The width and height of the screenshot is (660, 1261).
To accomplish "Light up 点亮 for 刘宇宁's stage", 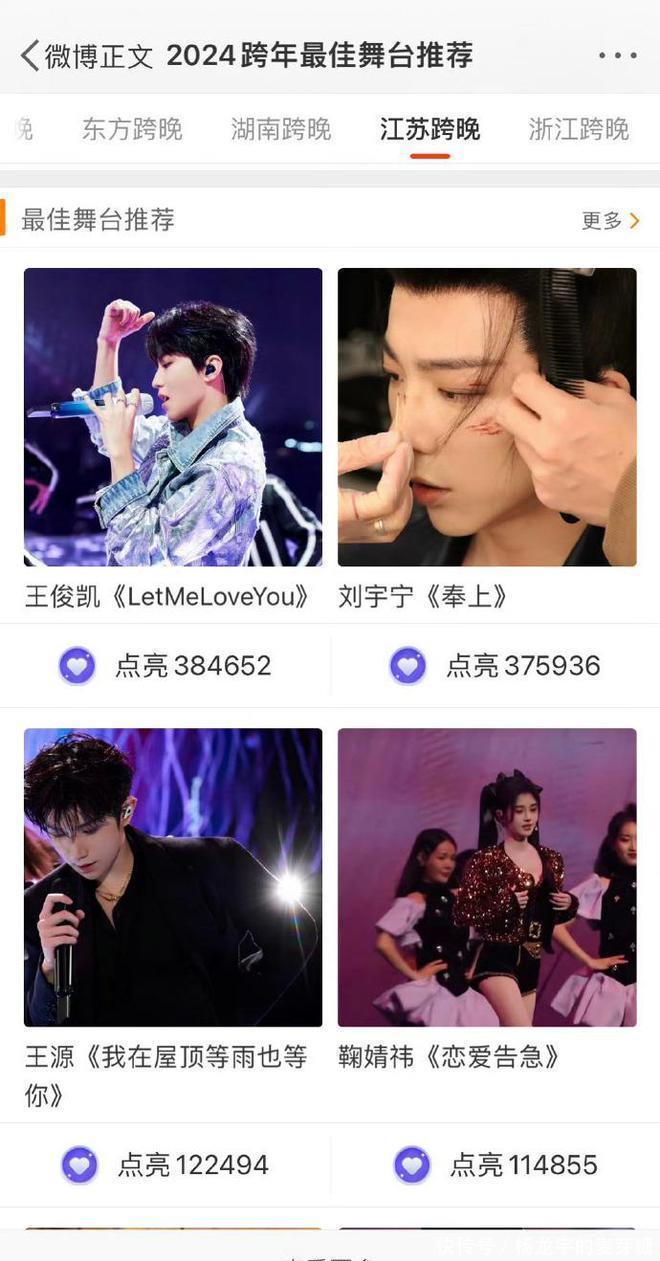I will pos(495,666).
